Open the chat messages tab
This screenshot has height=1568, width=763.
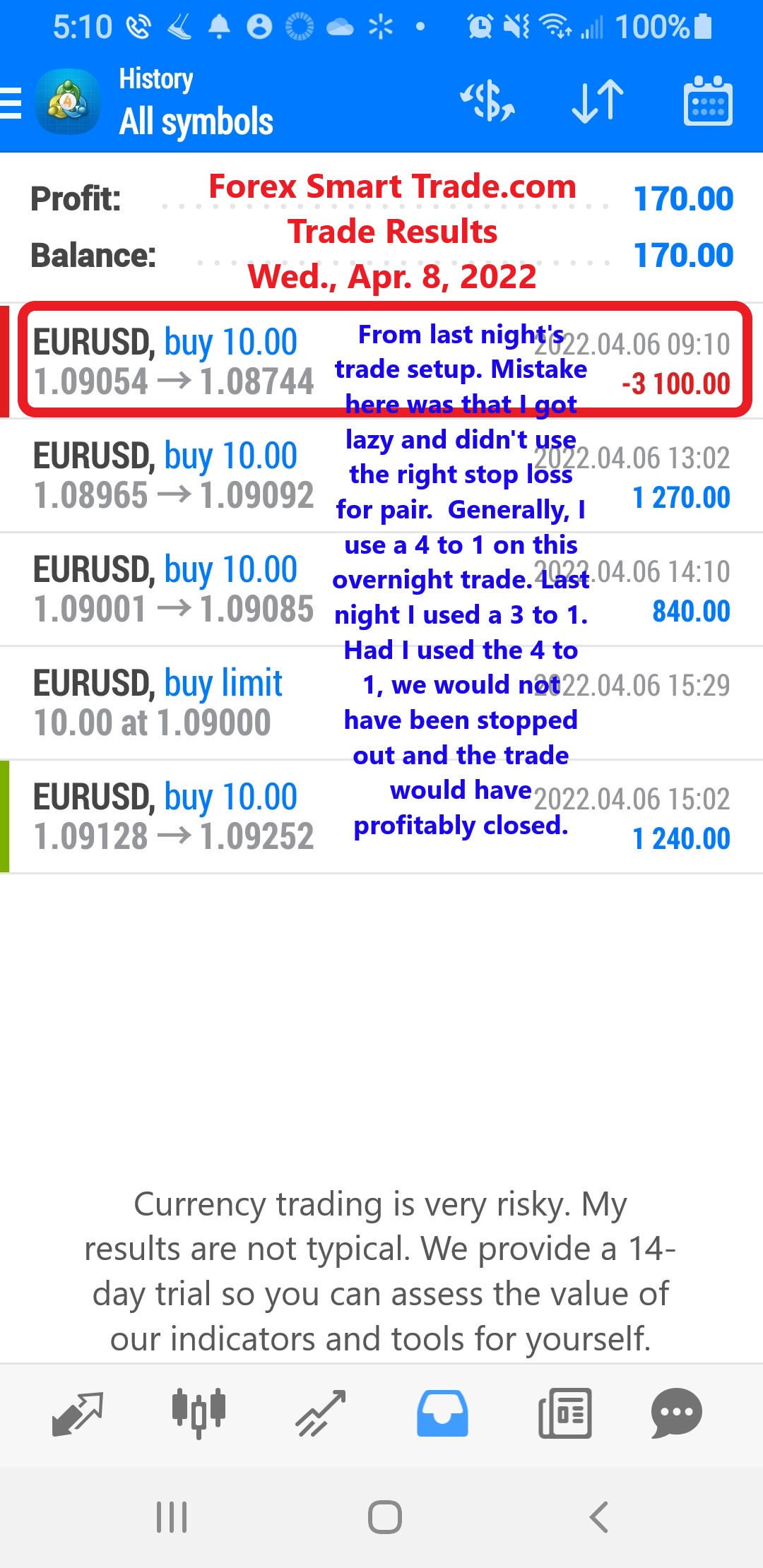(x=676, y=1413)
